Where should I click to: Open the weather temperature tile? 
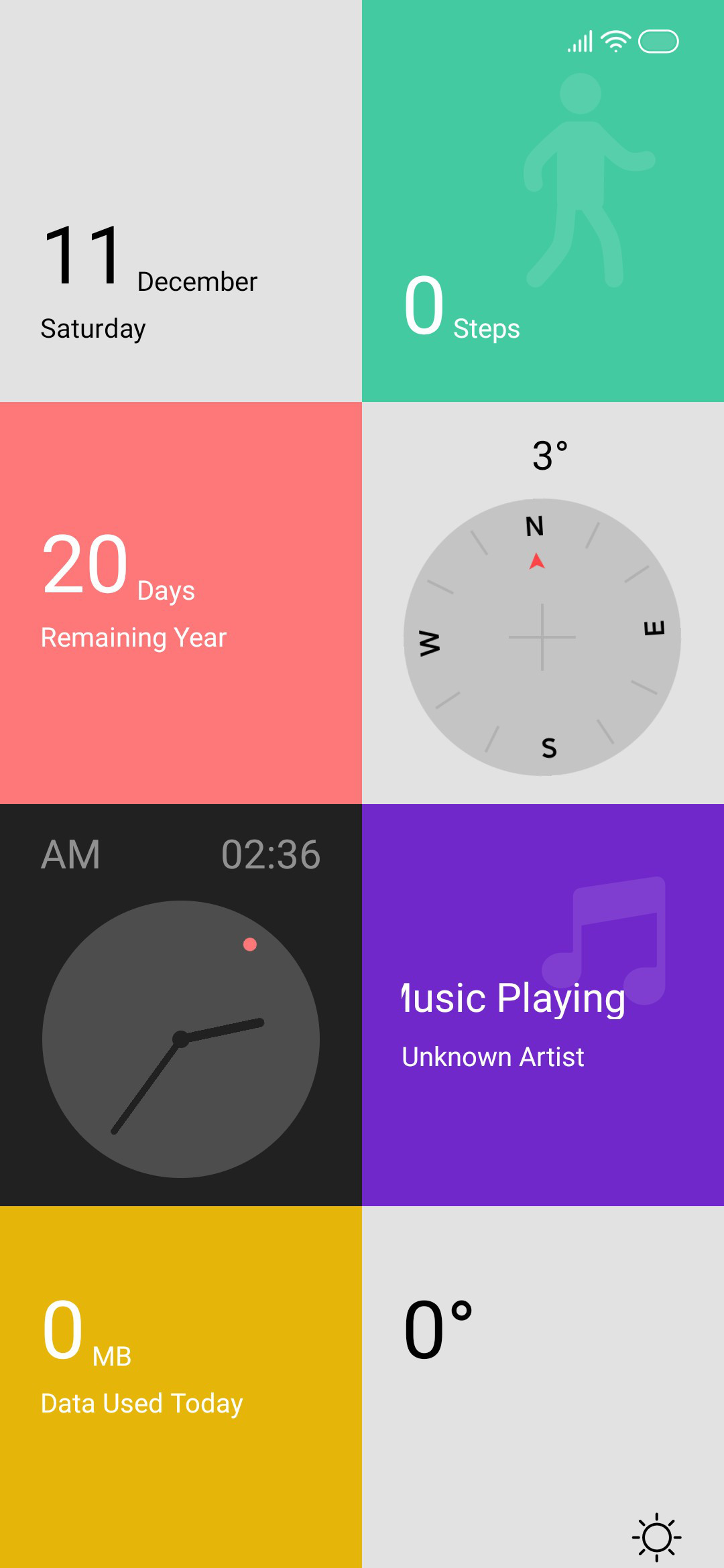(543, 1387)
